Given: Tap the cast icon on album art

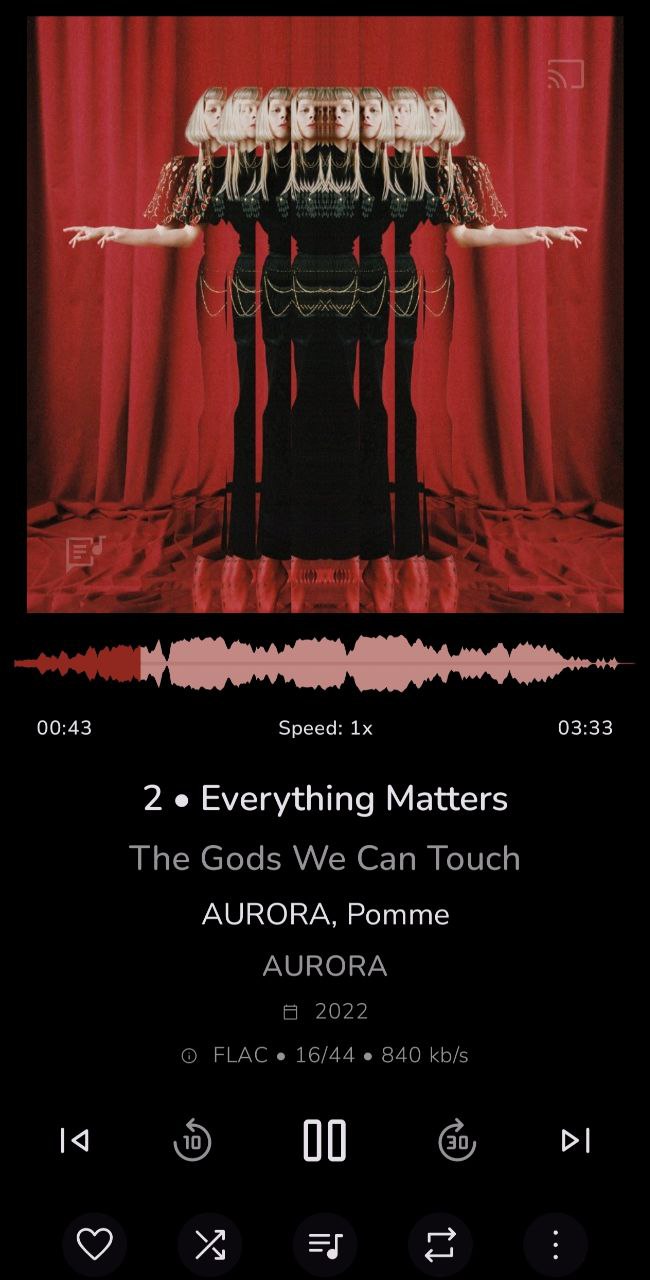Looking at the screenshot, I should [566, 74].
